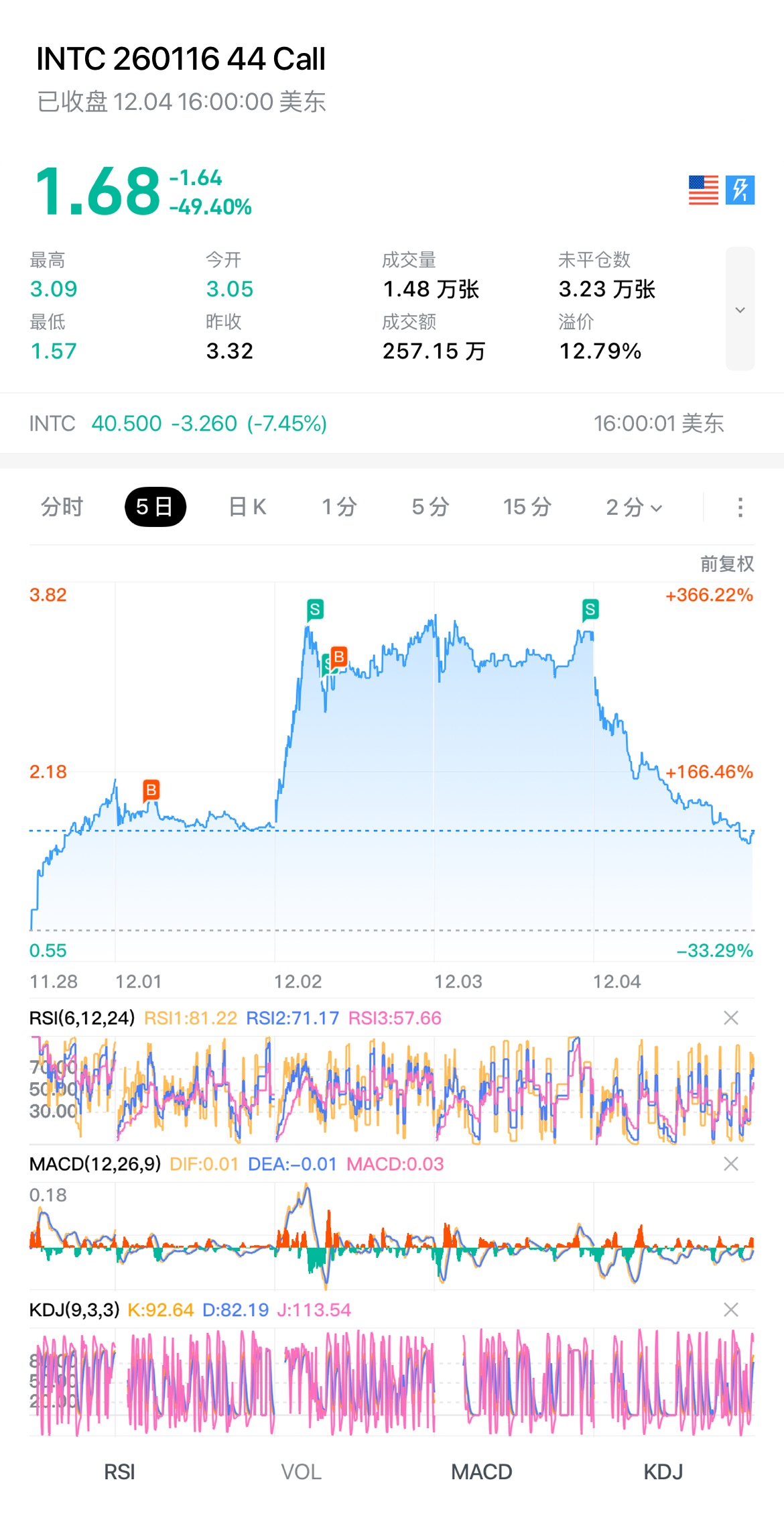Open the 2分 interval dropdown

[x=633, y=508]
